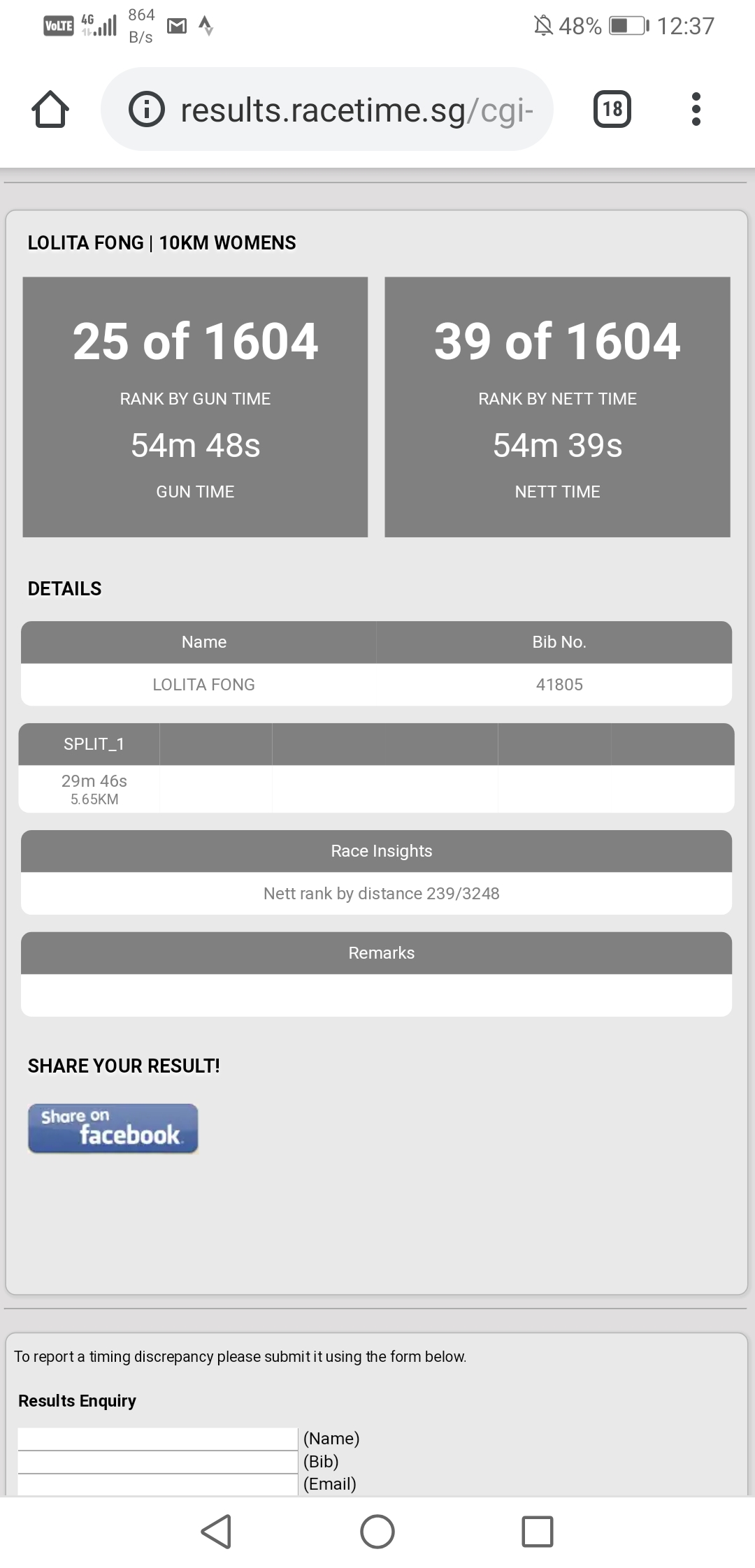
Task: Tap the Email input field
Action: [x=158, y=1484]
